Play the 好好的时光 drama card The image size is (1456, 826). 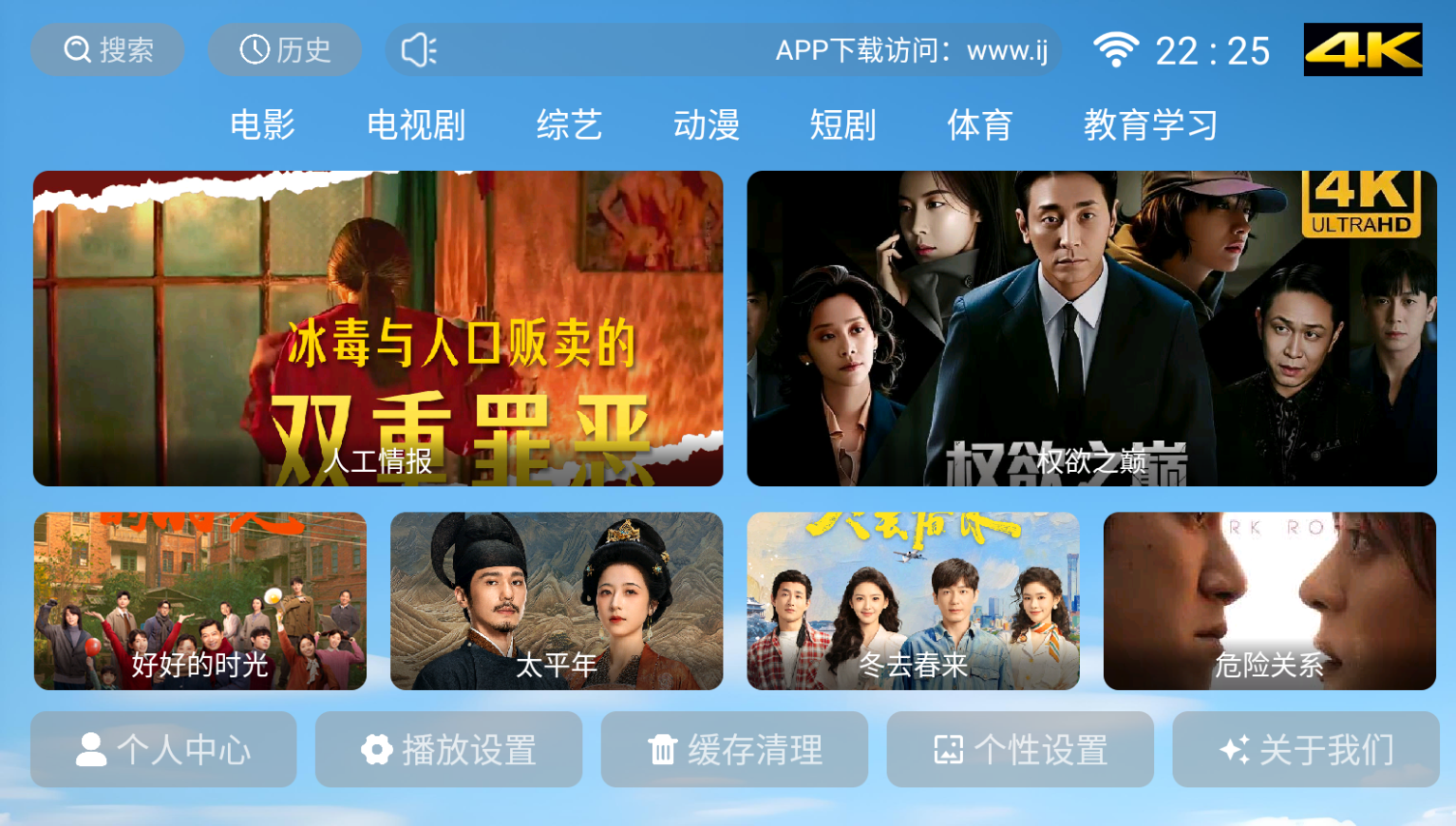(x=200, y=601)
